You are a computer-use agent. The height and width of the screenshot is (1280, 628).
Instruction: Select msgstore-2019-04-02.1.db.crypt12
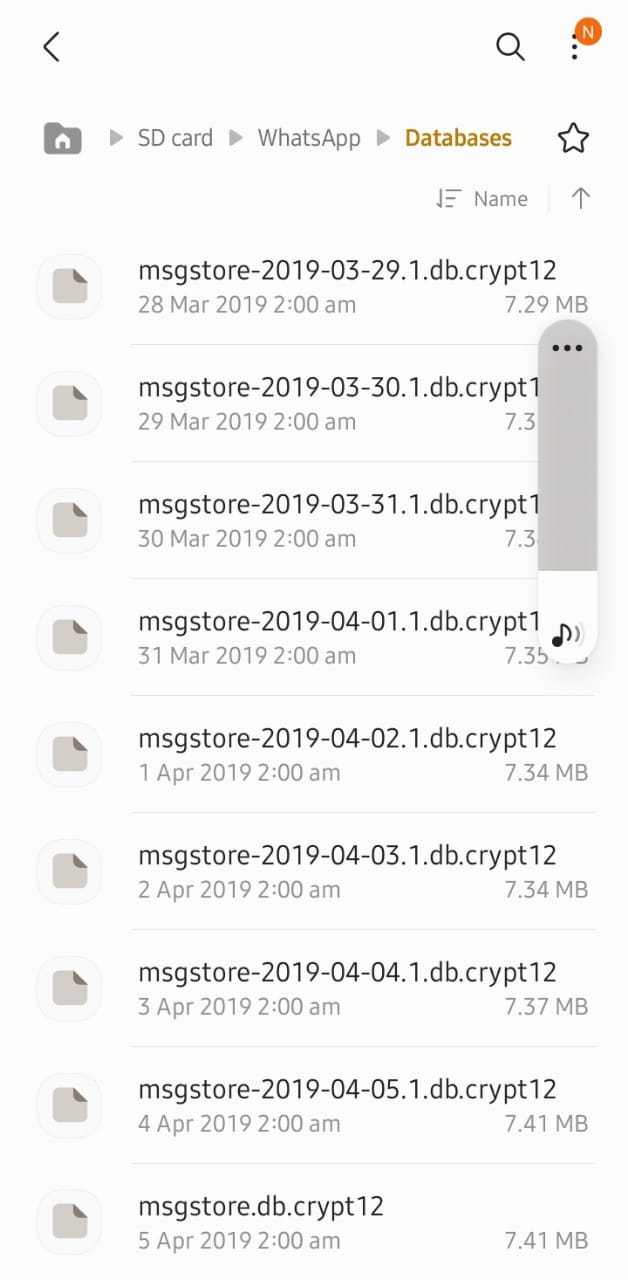coord(314,755)
